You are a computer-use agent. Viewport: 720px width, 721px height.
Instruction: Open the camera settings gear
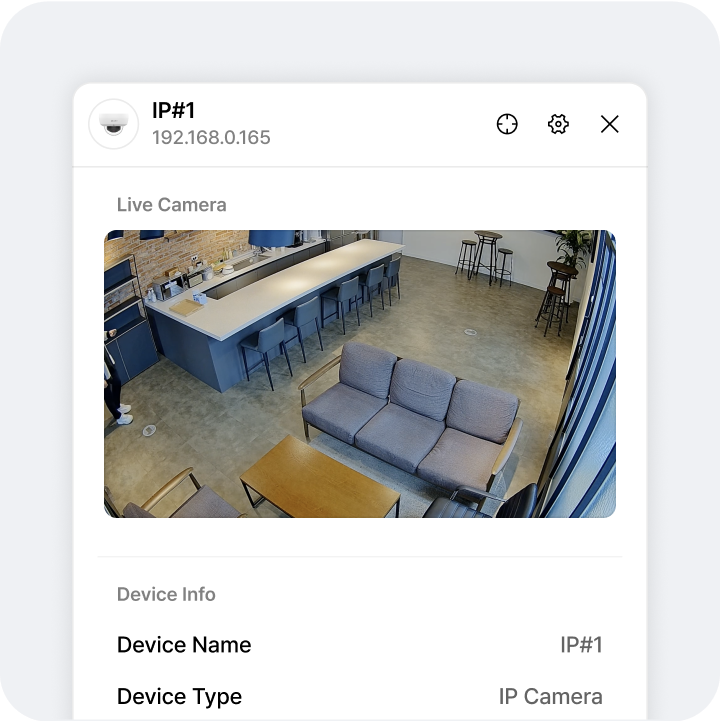tap(558, 124)
